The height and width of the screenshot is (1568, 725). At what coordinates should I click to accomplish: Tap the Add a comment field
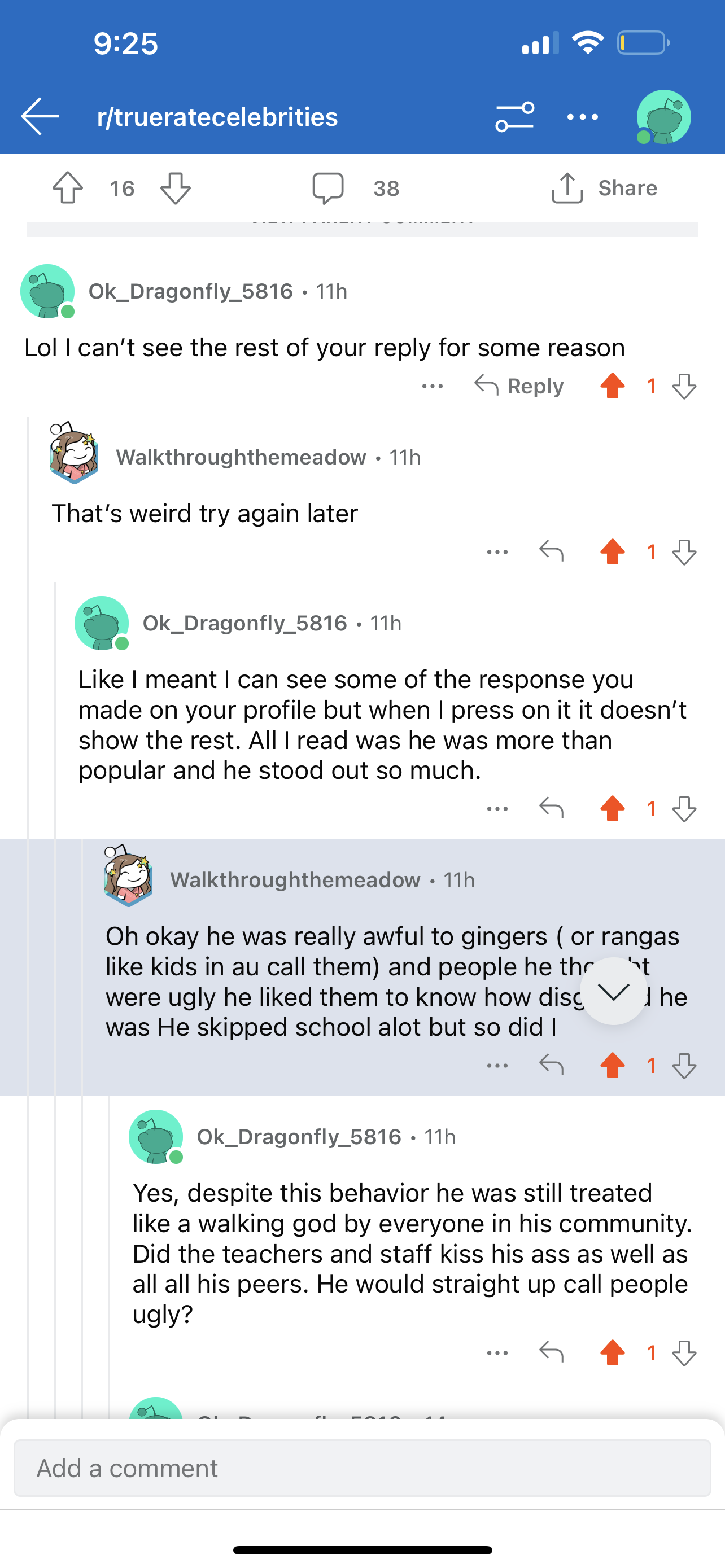pos(362,1468)
